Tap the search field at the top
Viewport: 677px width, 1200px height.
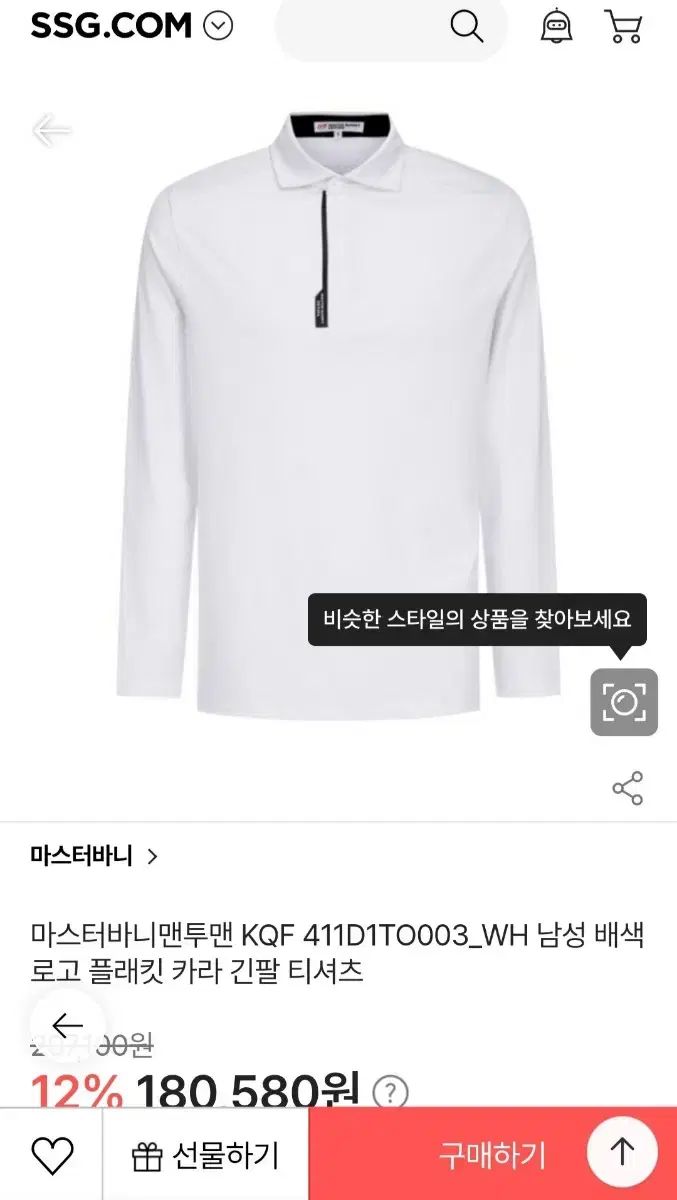pyautogui.click(x=390, y=27)
